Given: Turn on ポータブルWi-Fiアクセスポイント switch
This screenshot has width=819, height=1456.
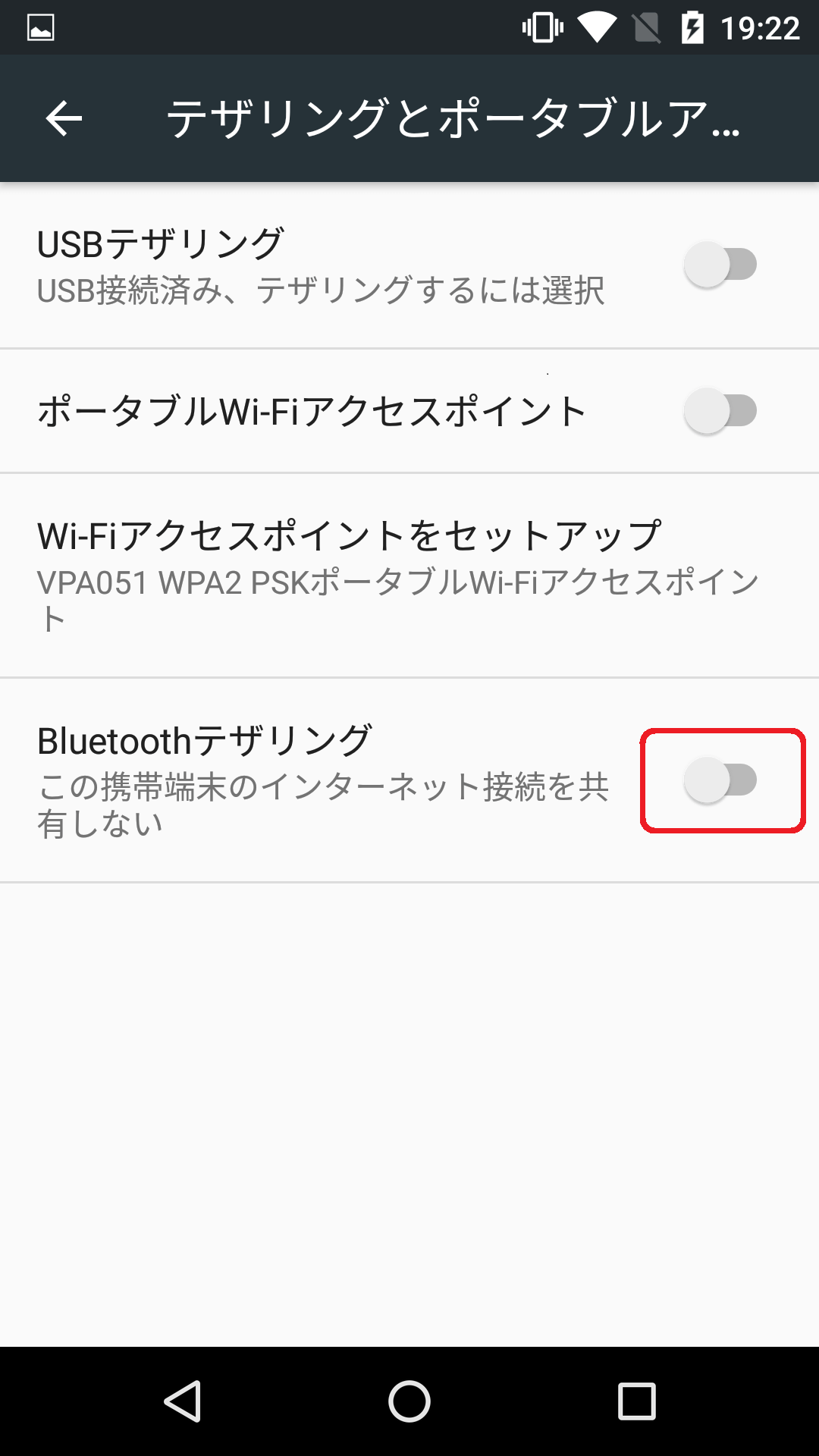Looking at the screenshot, I should 720,411.
